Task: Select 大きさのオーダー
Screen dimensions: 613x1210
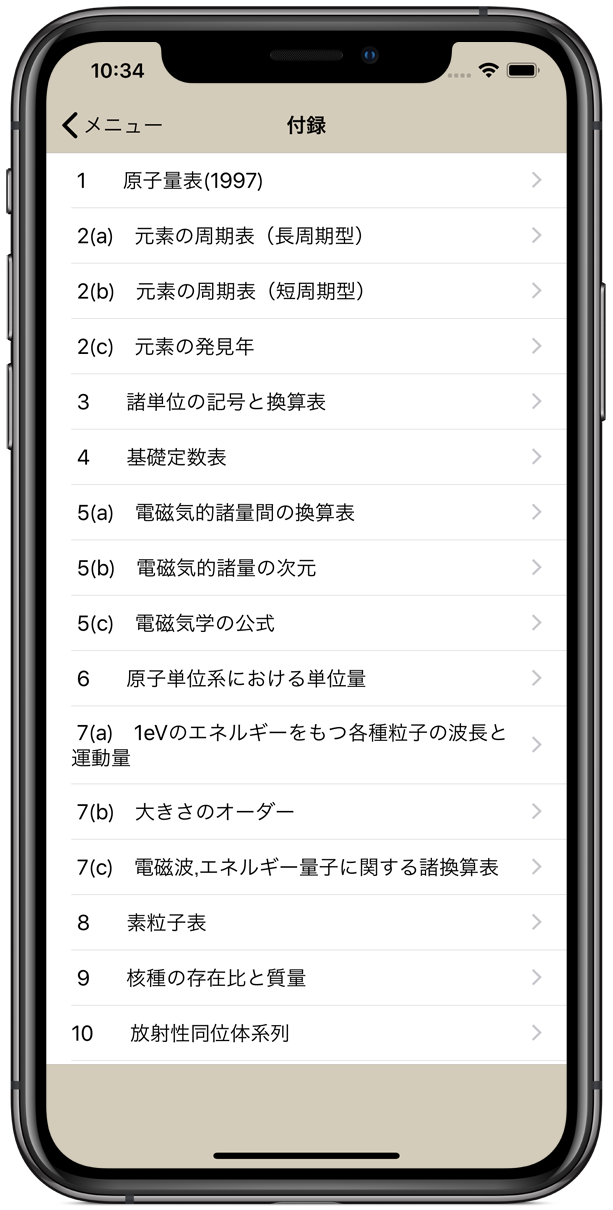Action: point(306,812)
